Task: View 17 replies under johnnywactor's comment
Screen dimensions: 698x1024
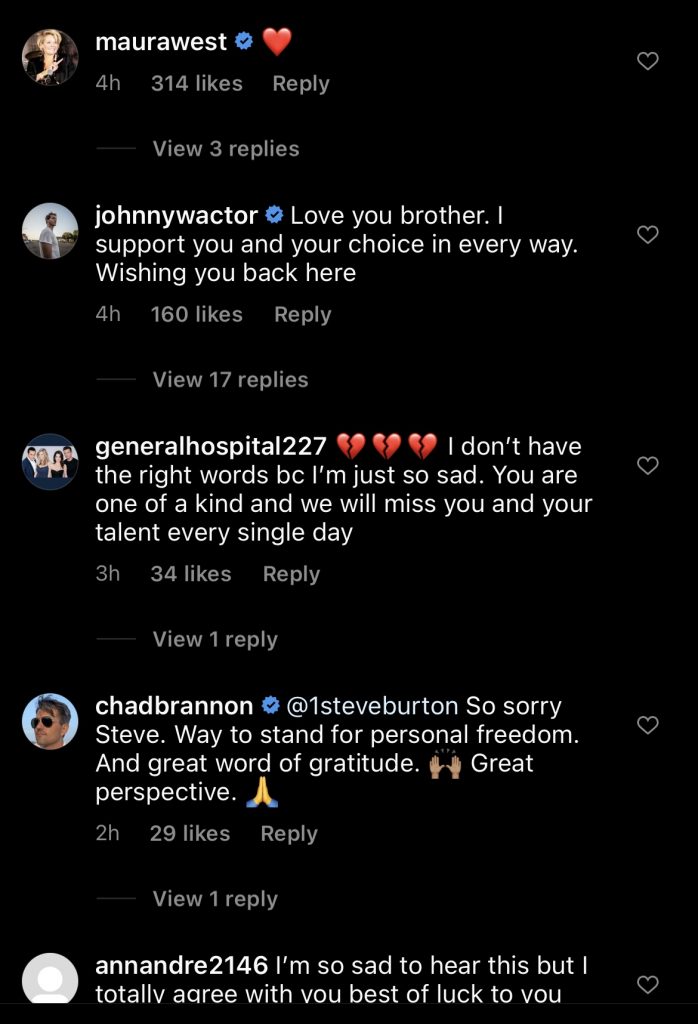Action: [x=230, y=380]
